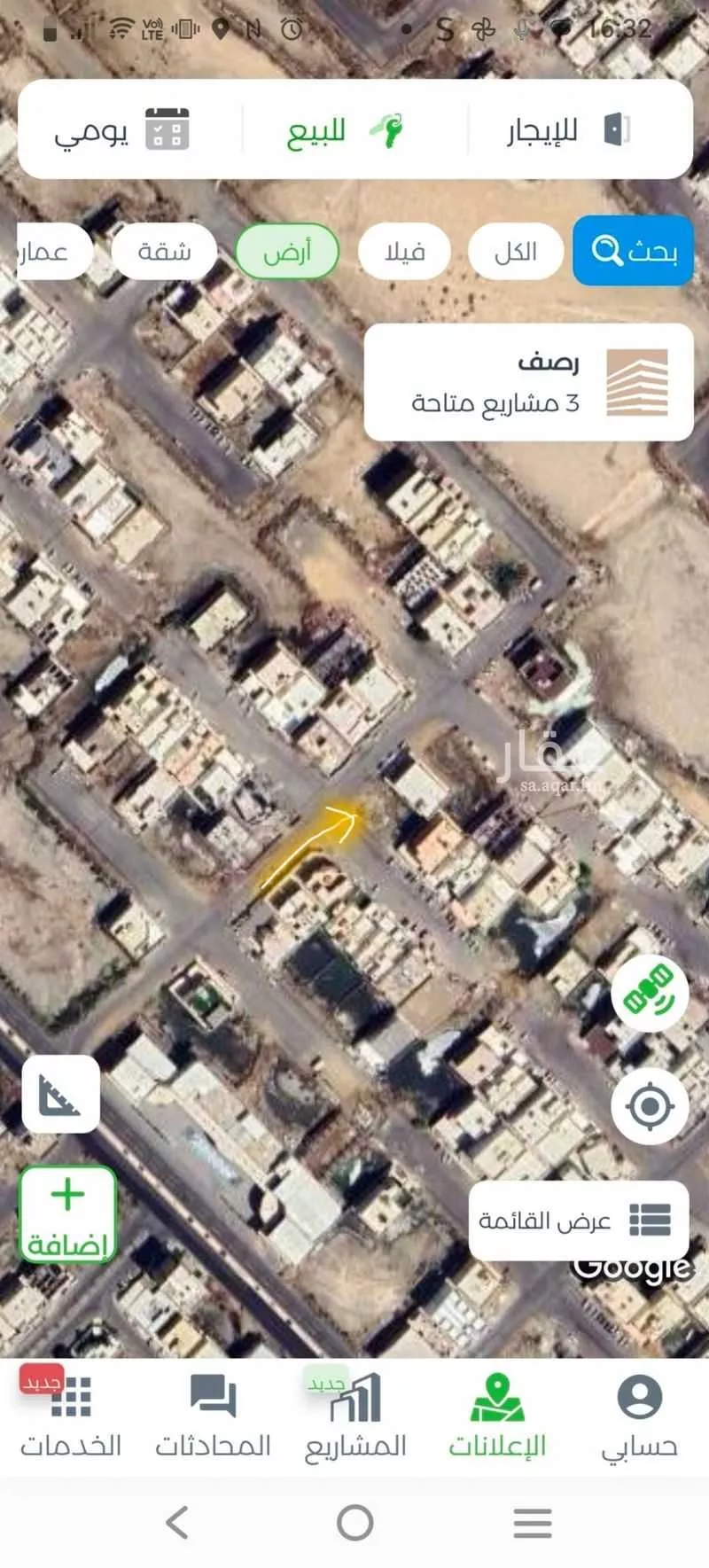Go to the المشاريع (projects) tab
This screenshot has width=709, height=1568.
[355, 1416]
